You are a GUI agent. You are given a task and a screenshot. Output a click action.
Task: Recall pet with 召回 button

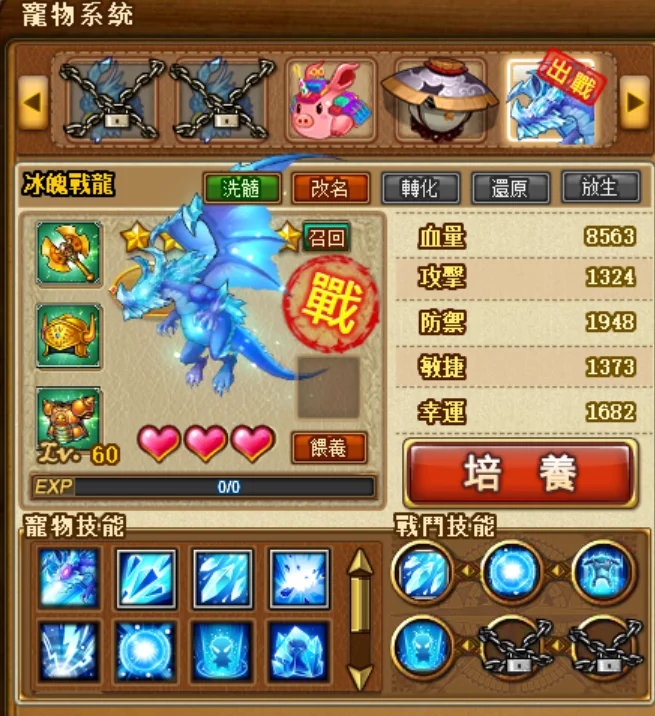327,237
